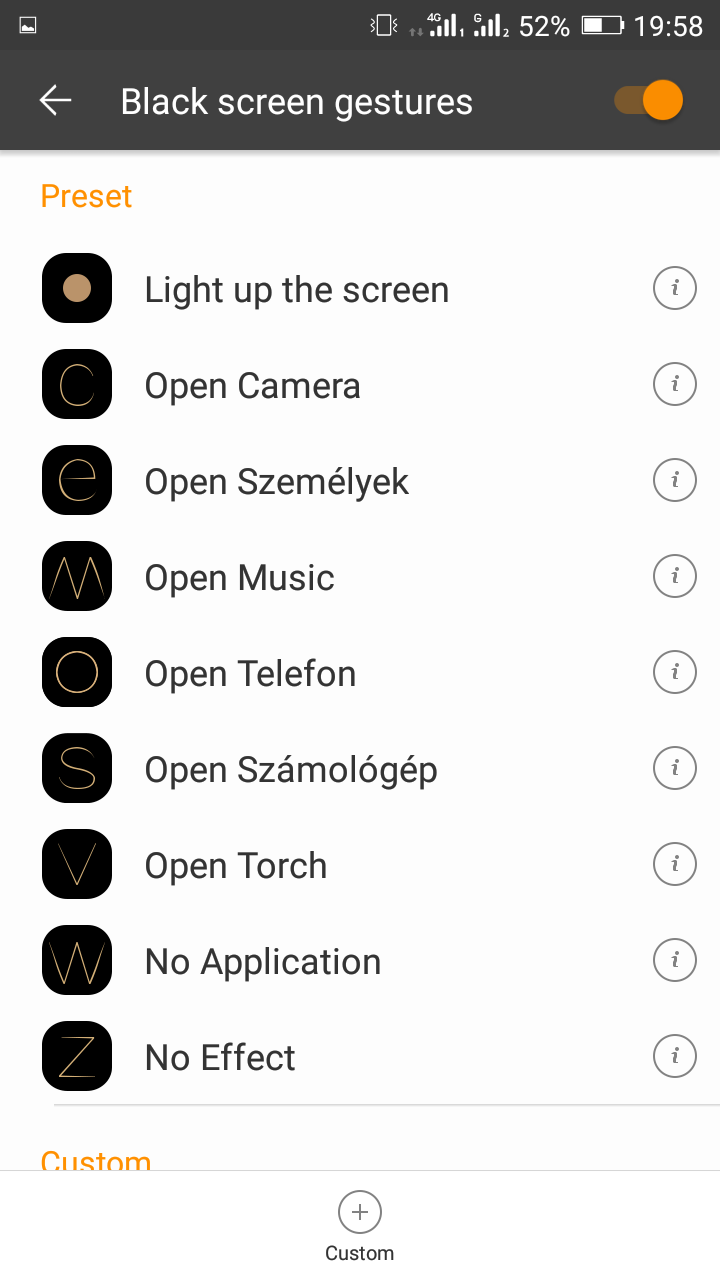View info about the Open Camera gesture
The height and width of the screenshot is (1280, 720).
coord(675,383)
